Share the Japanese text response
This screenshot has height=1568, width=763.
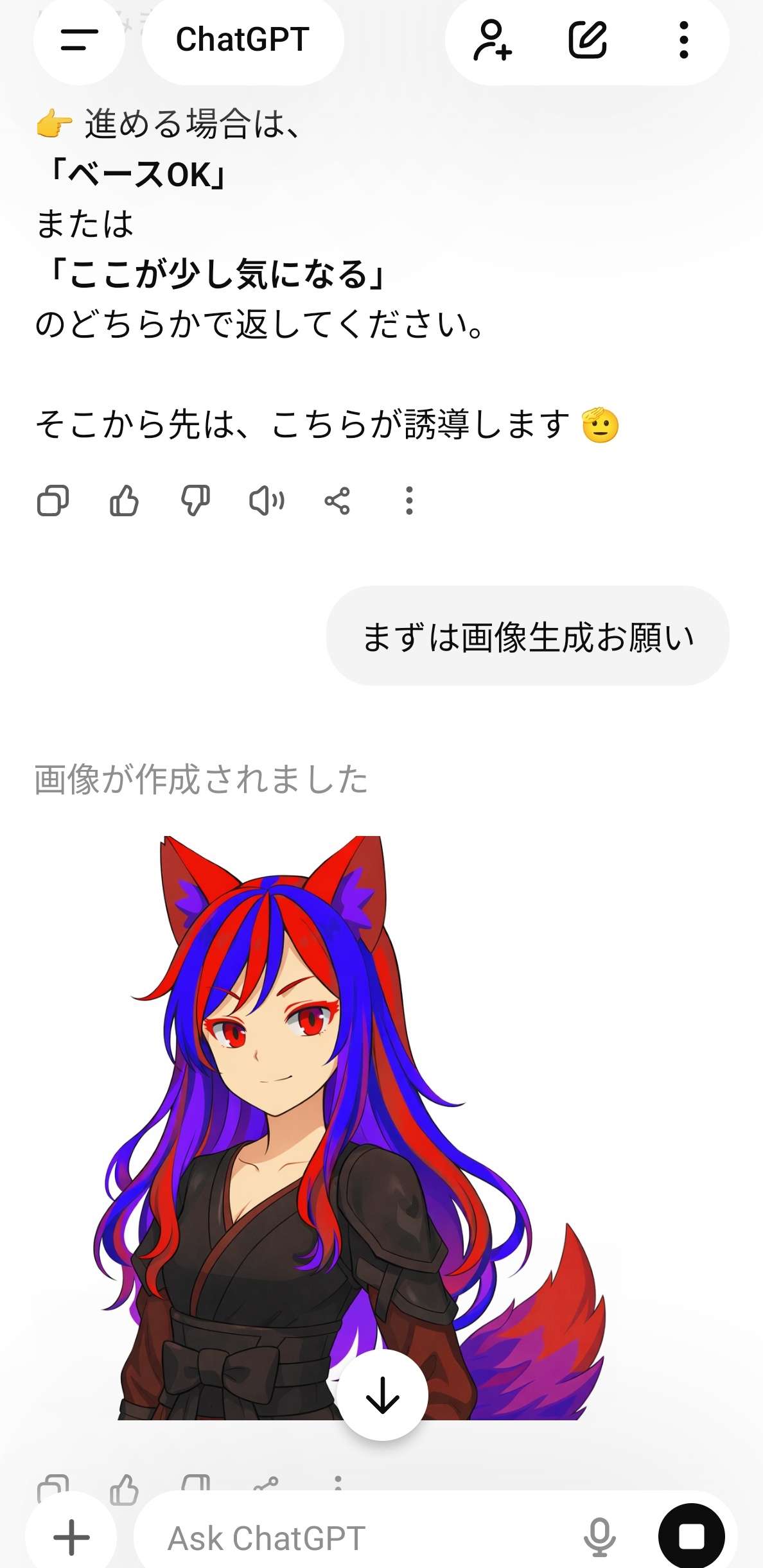coord(337,501)
